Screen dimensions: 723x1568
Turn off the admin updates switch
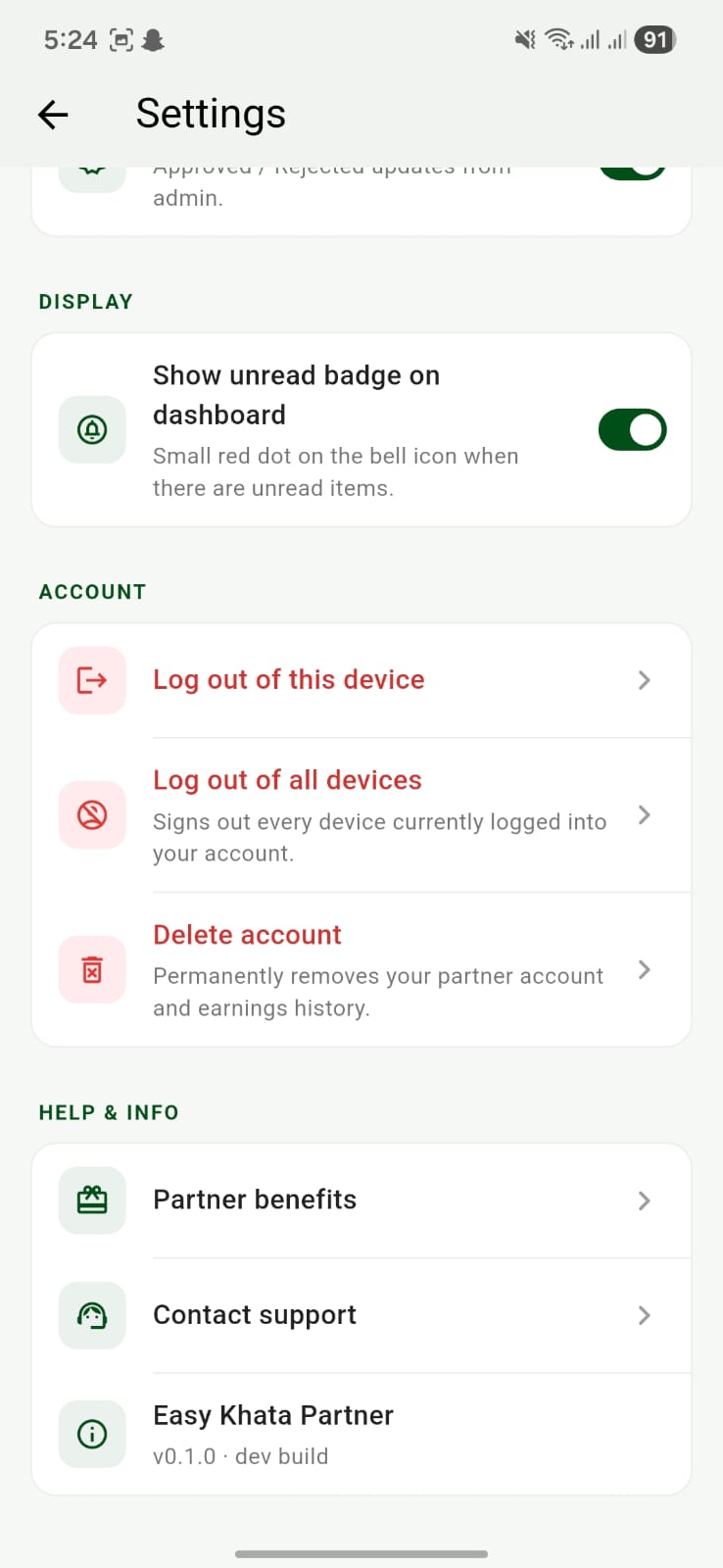click(632, 171)
